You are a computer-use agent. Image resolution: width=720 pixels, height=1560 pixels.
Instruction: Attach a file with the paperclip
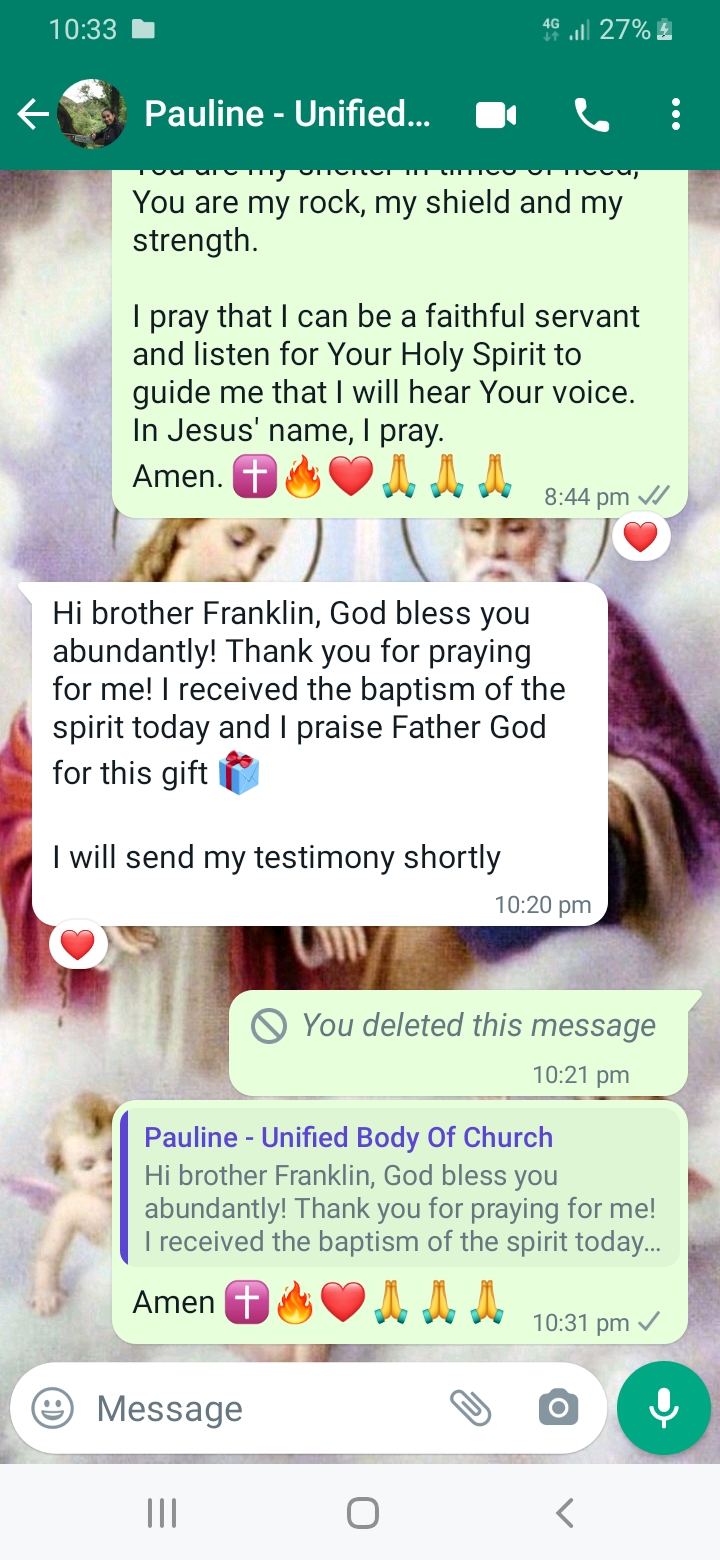(470, 1409)
